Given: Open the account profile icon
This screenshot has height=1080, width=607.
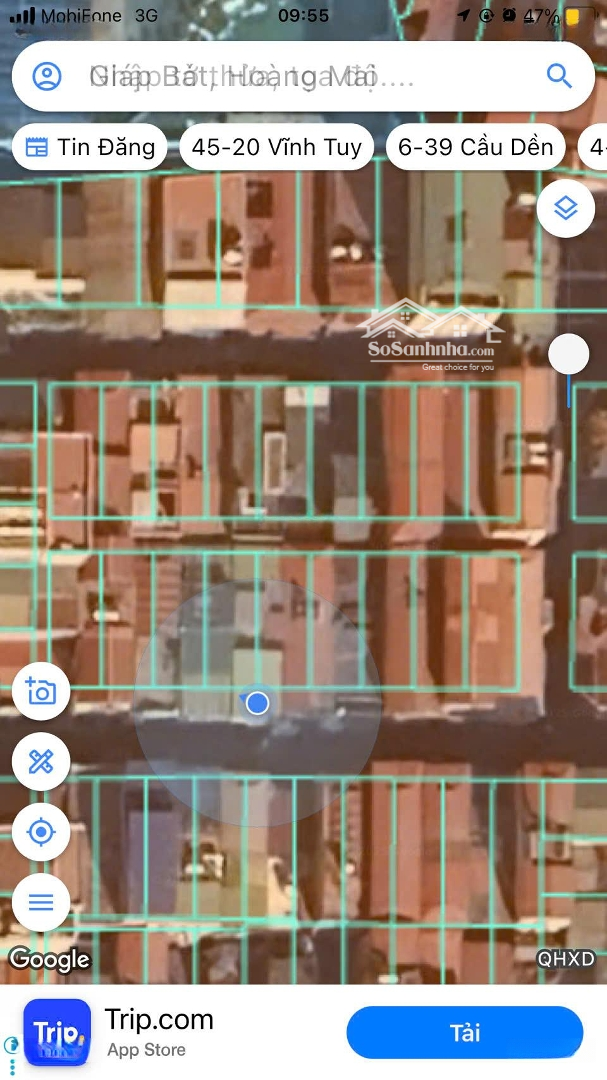Looking at the screenshot, I should 47,76.
